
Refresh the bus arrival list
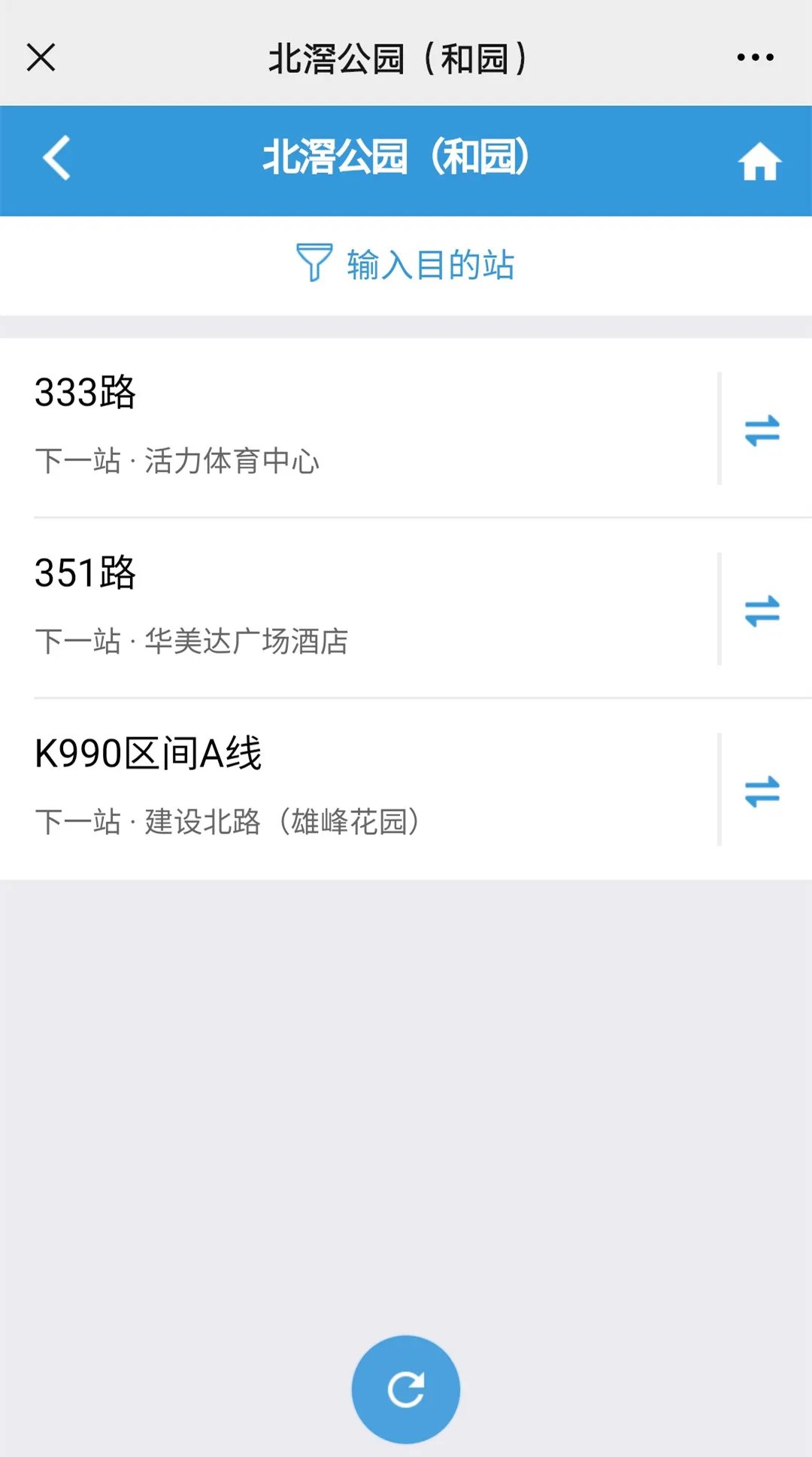point(406,1389)
